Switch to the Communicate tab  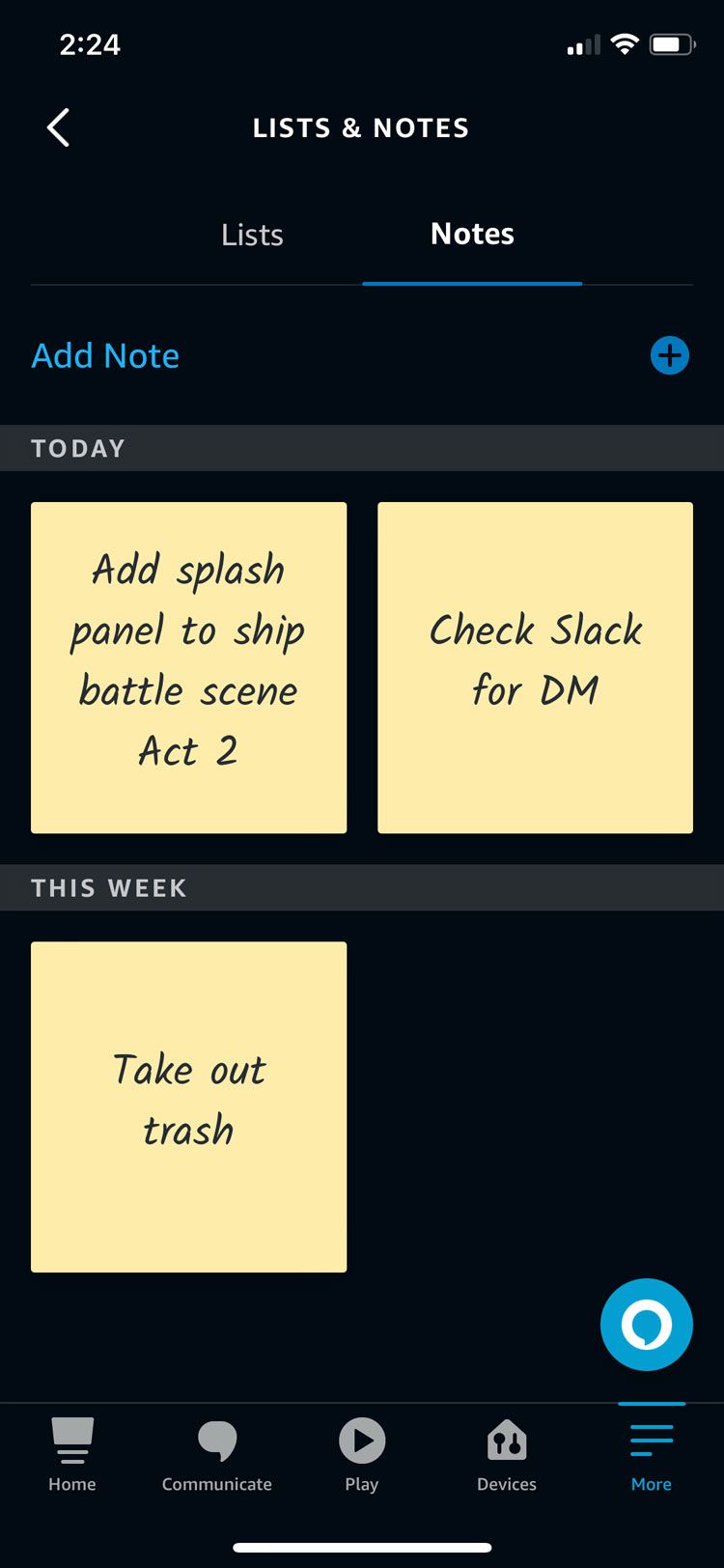[x=217, y=1455]
